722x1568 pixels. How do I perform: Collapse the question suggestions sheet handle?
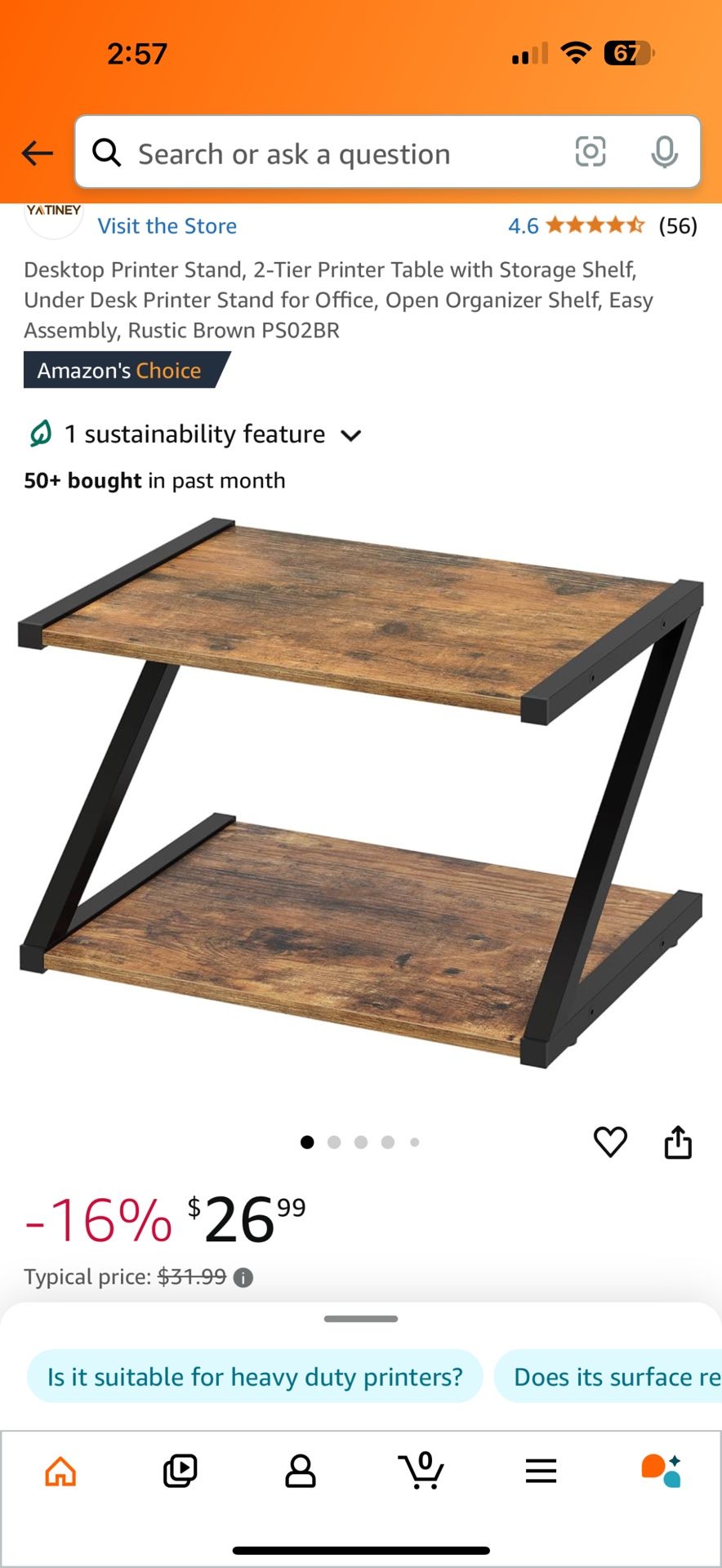tap(360, 1317)
